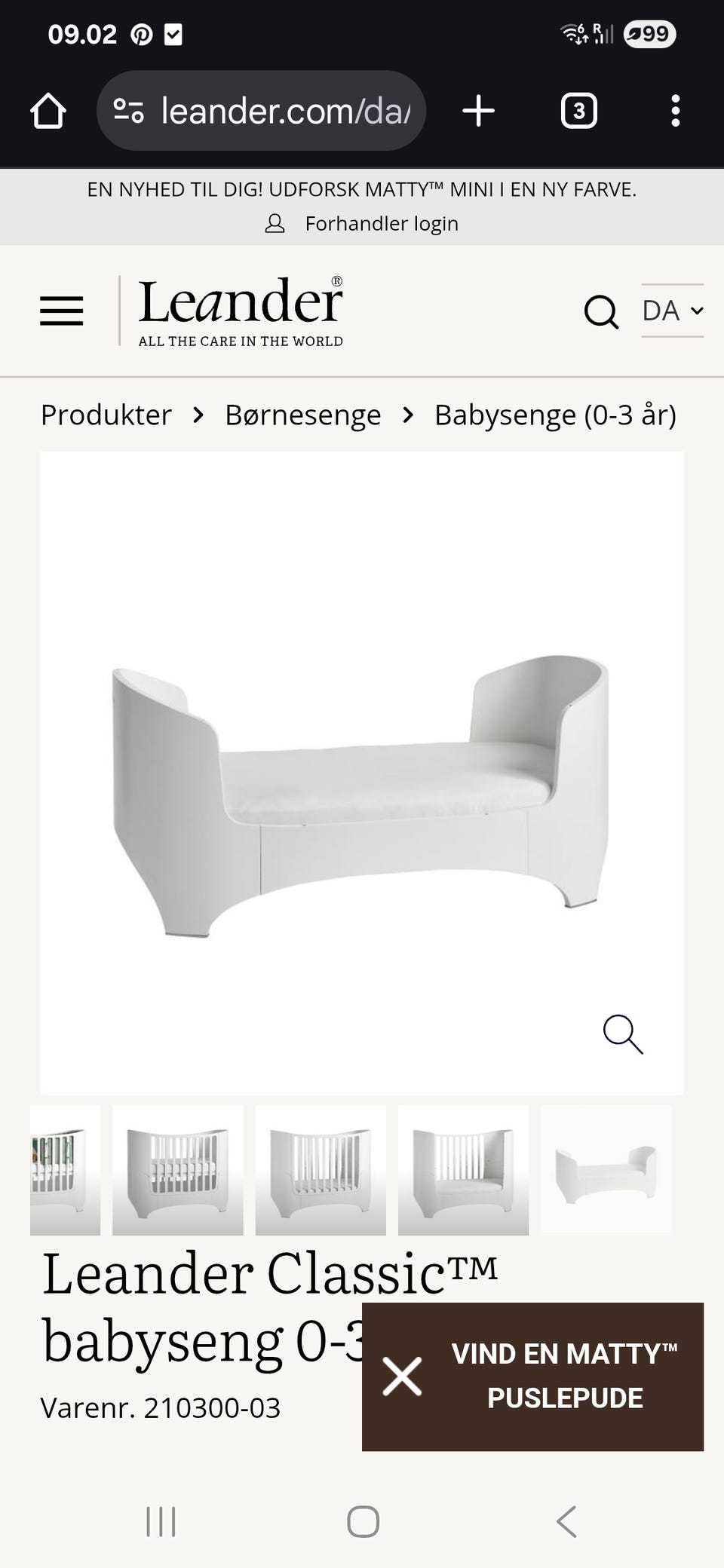The image size is (724, 1568).
Task: Go to the browser home page
Action: point(48,112)
